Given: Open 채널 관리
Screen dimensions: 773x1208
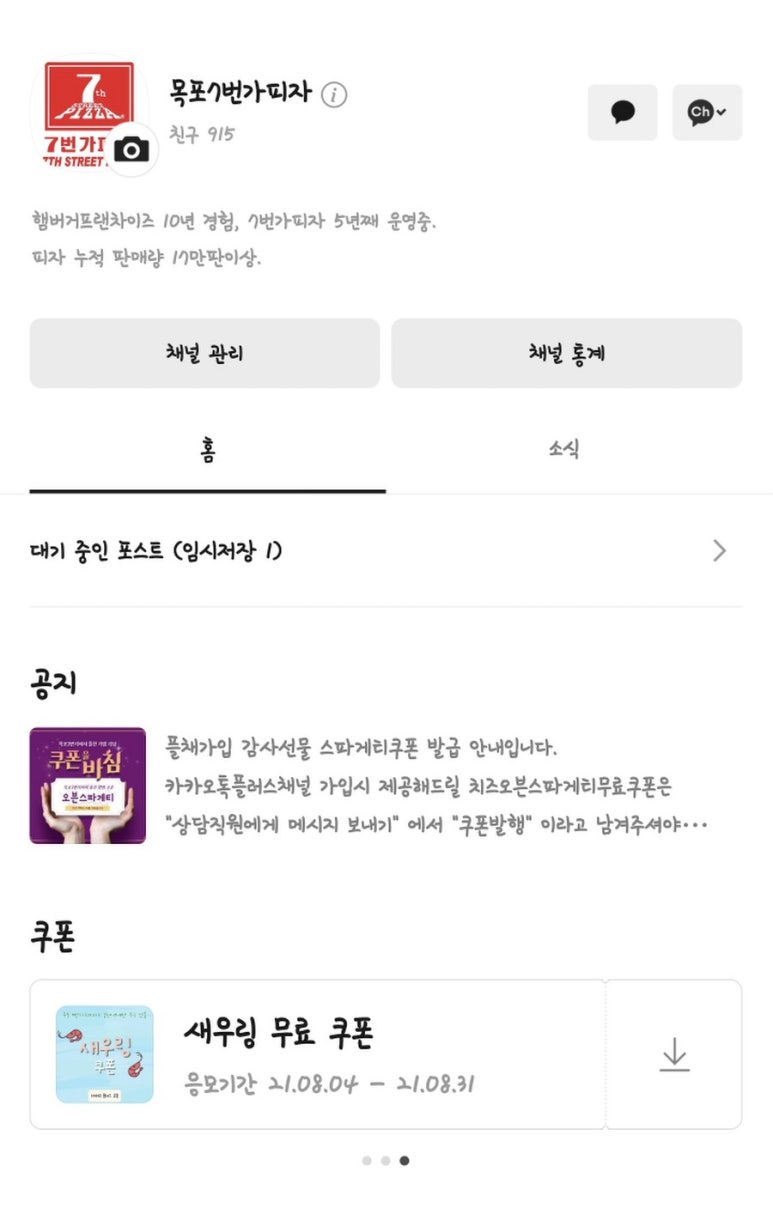Looking at the screenshot, I should coord(204,353).
